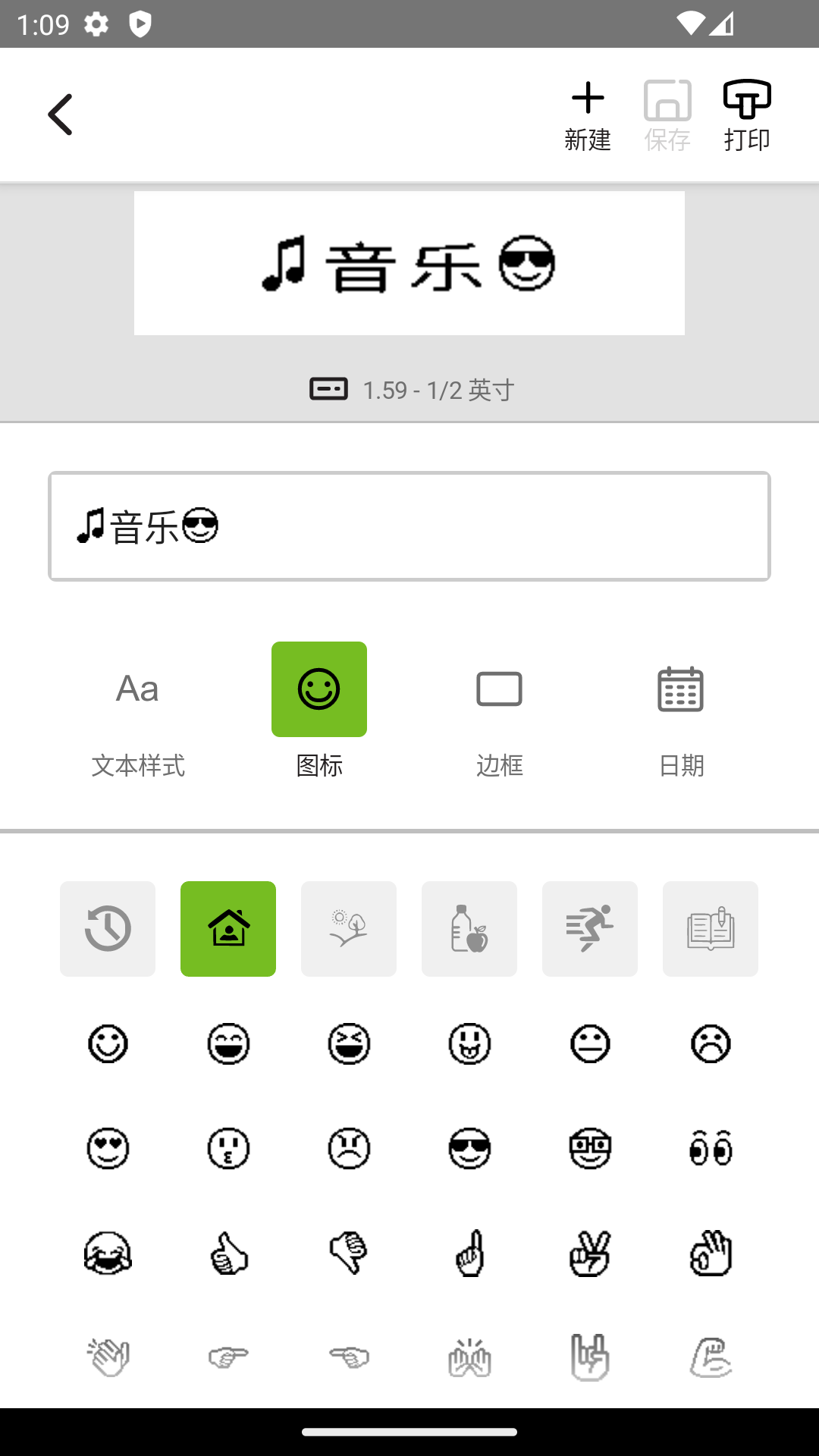
Task: Toggle off the home icon category
Action: pyautogui.click(x=228, y=928)
